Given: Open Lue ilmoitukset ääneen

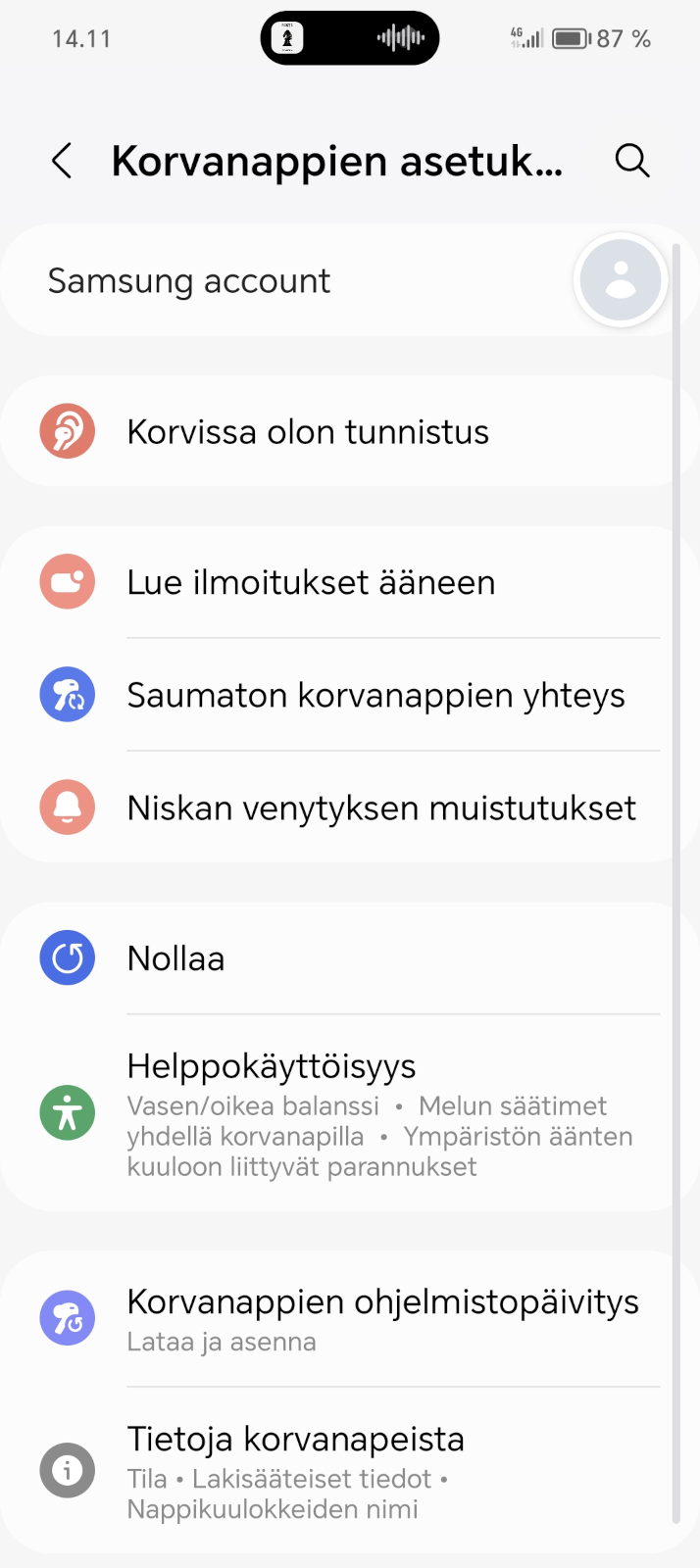Looking at the screenshot, I should coord(336,582).
